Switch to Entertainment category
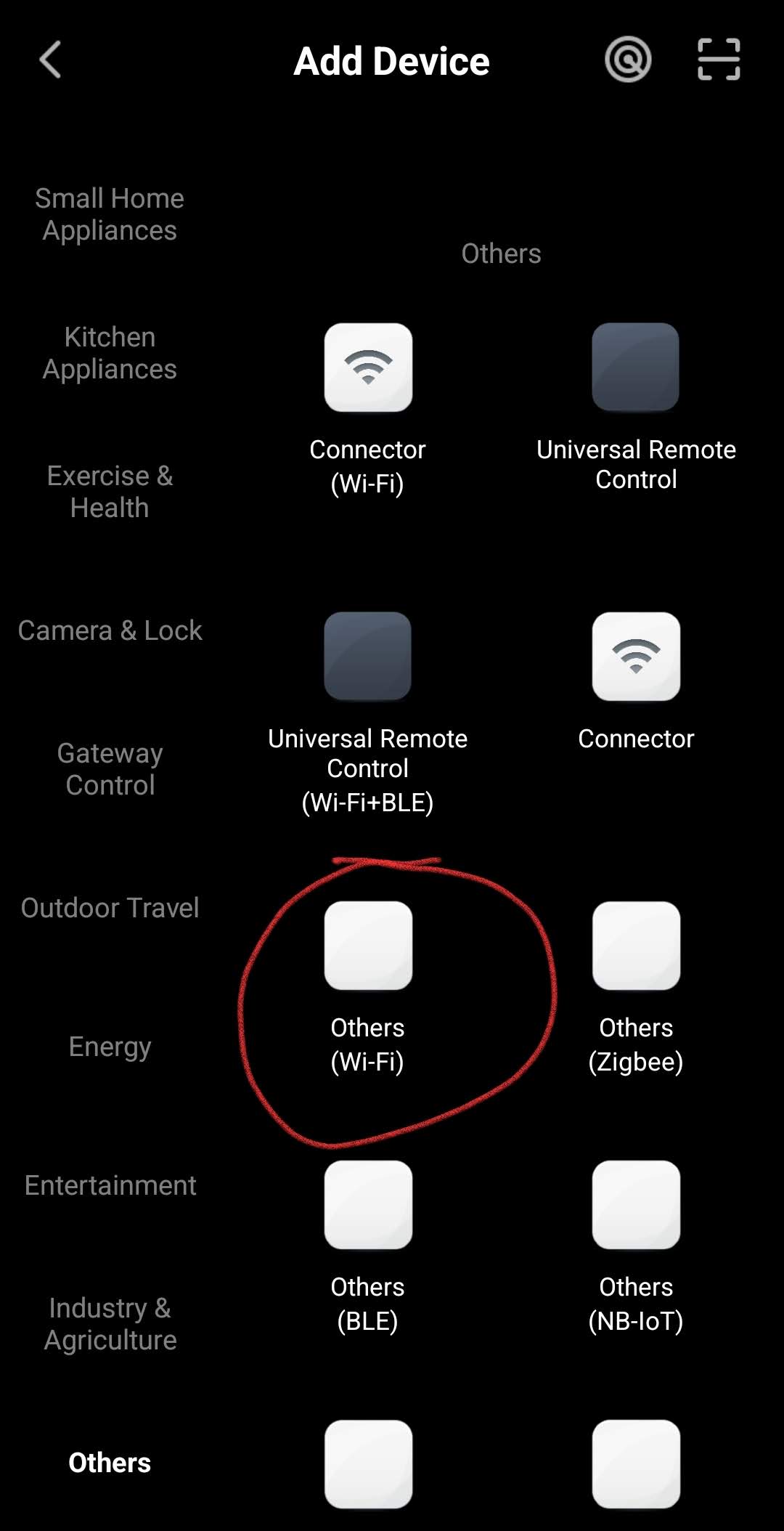 coord(110,1185)
